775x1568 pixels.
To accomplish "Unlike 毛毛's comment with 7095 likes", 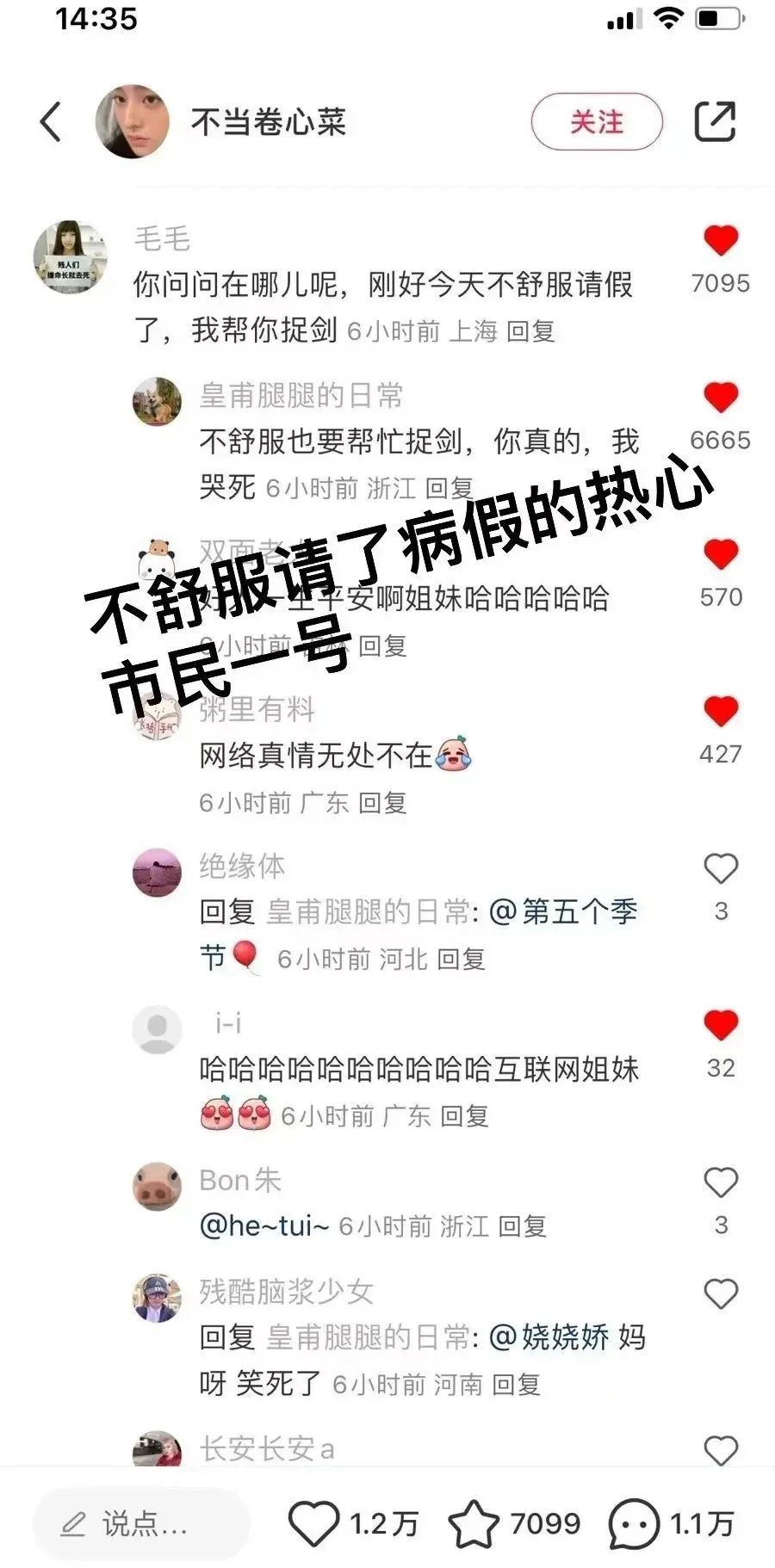I will 721,241.
